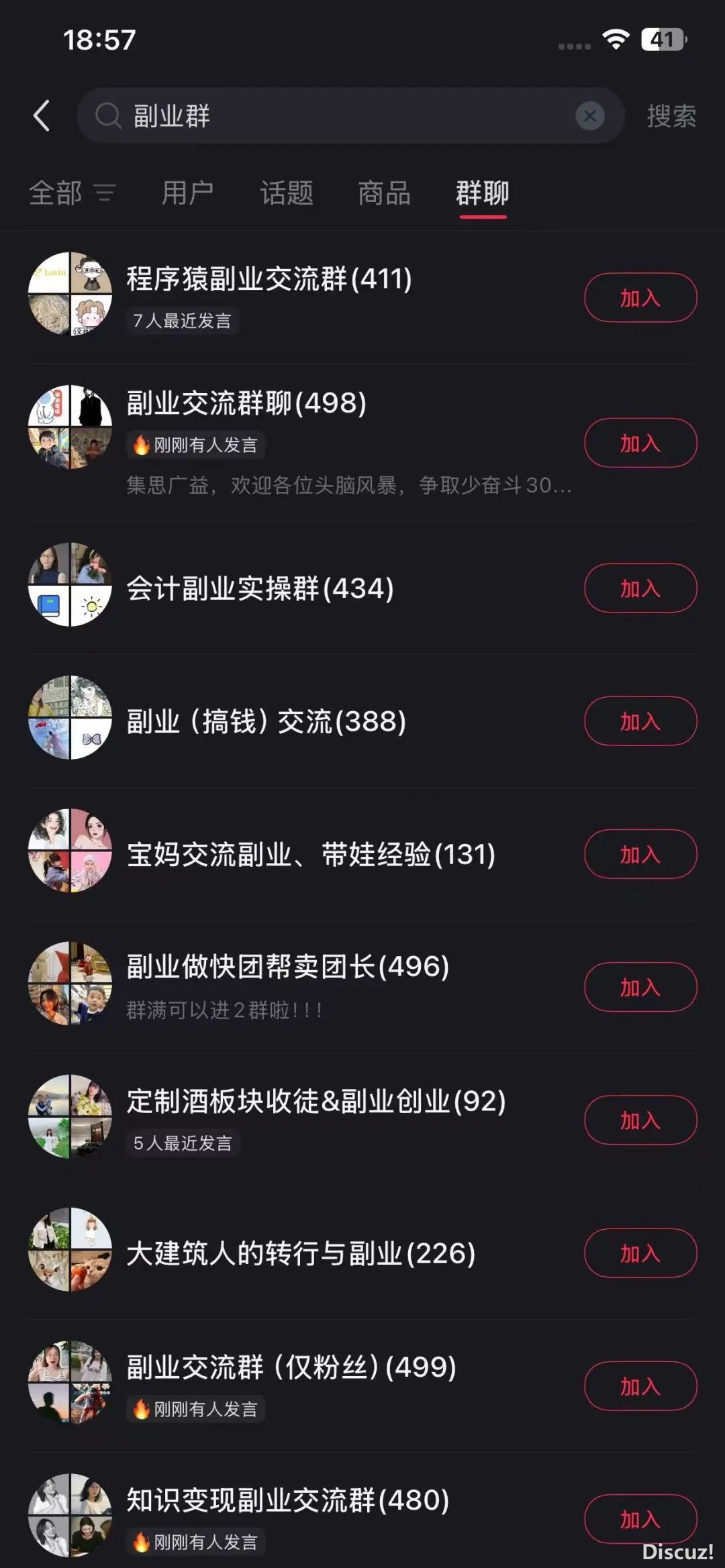This screenshot has height=1568, width=725.
Task: Join 副业（搞钱）交流 group
Action: pyautogui.click(x=640, y=721)
